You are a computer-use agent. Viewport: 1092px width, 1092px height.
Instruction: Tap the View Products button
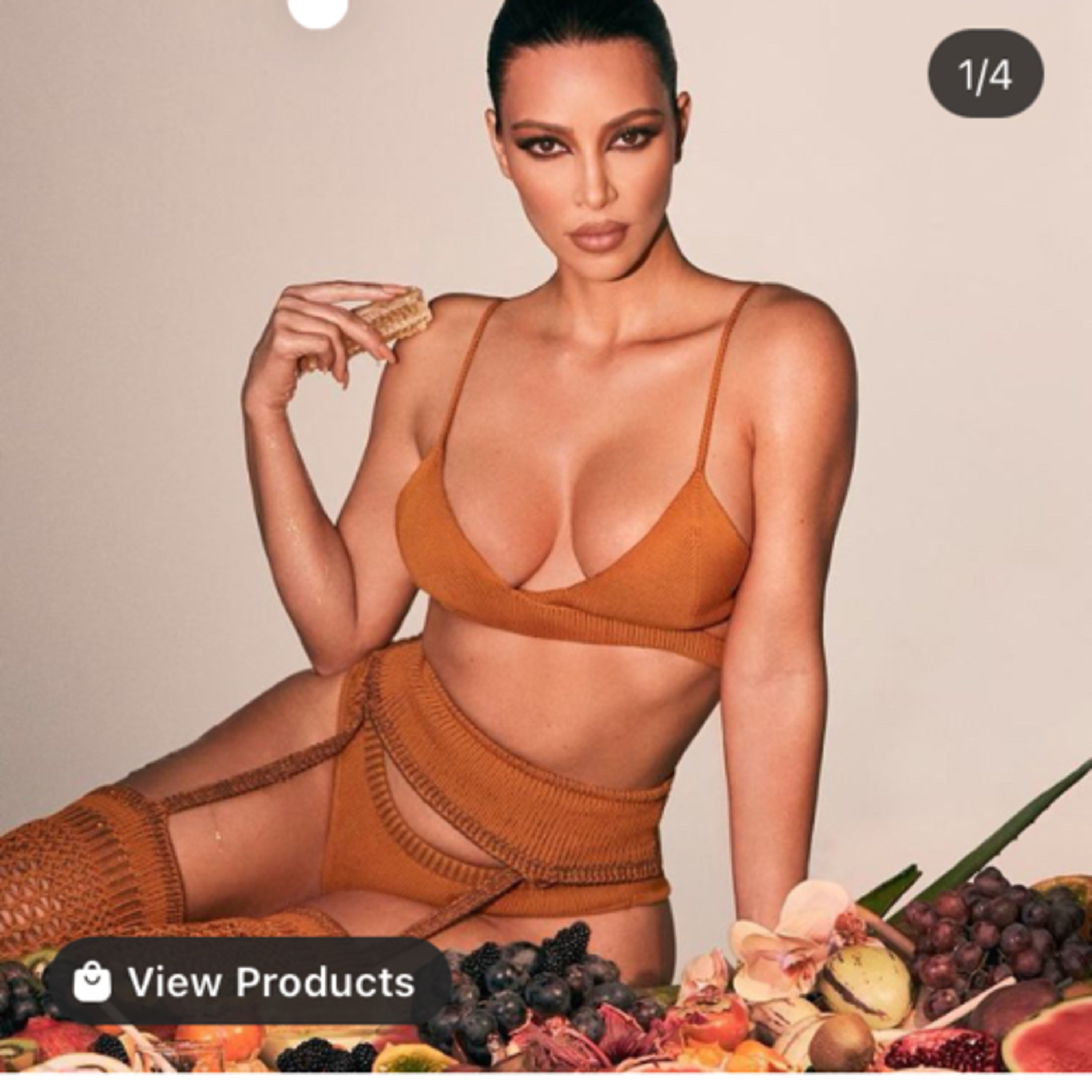tap(246, 981)
